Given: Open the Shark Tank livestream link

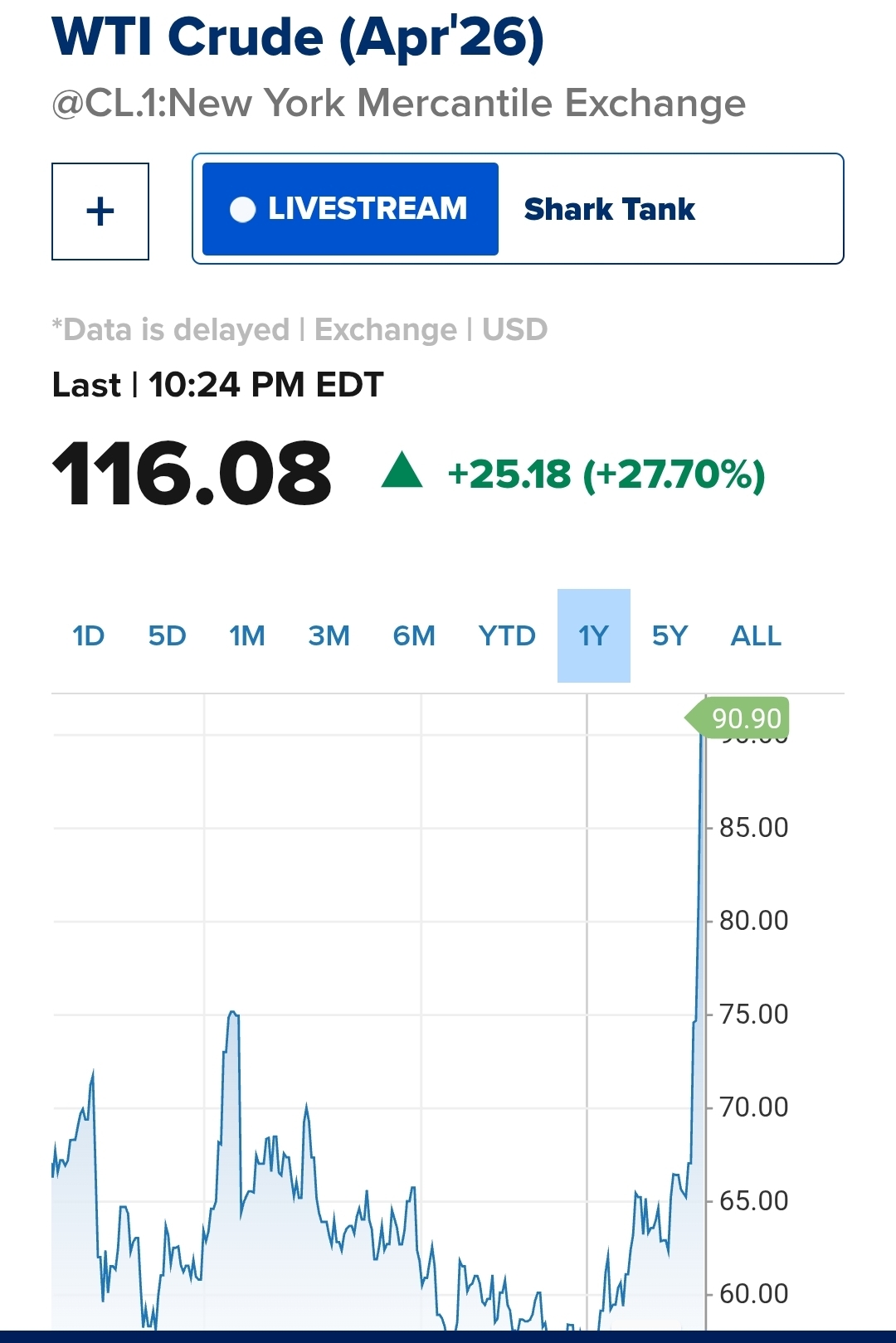Looking at the screenshot, I should click(609, 209).
